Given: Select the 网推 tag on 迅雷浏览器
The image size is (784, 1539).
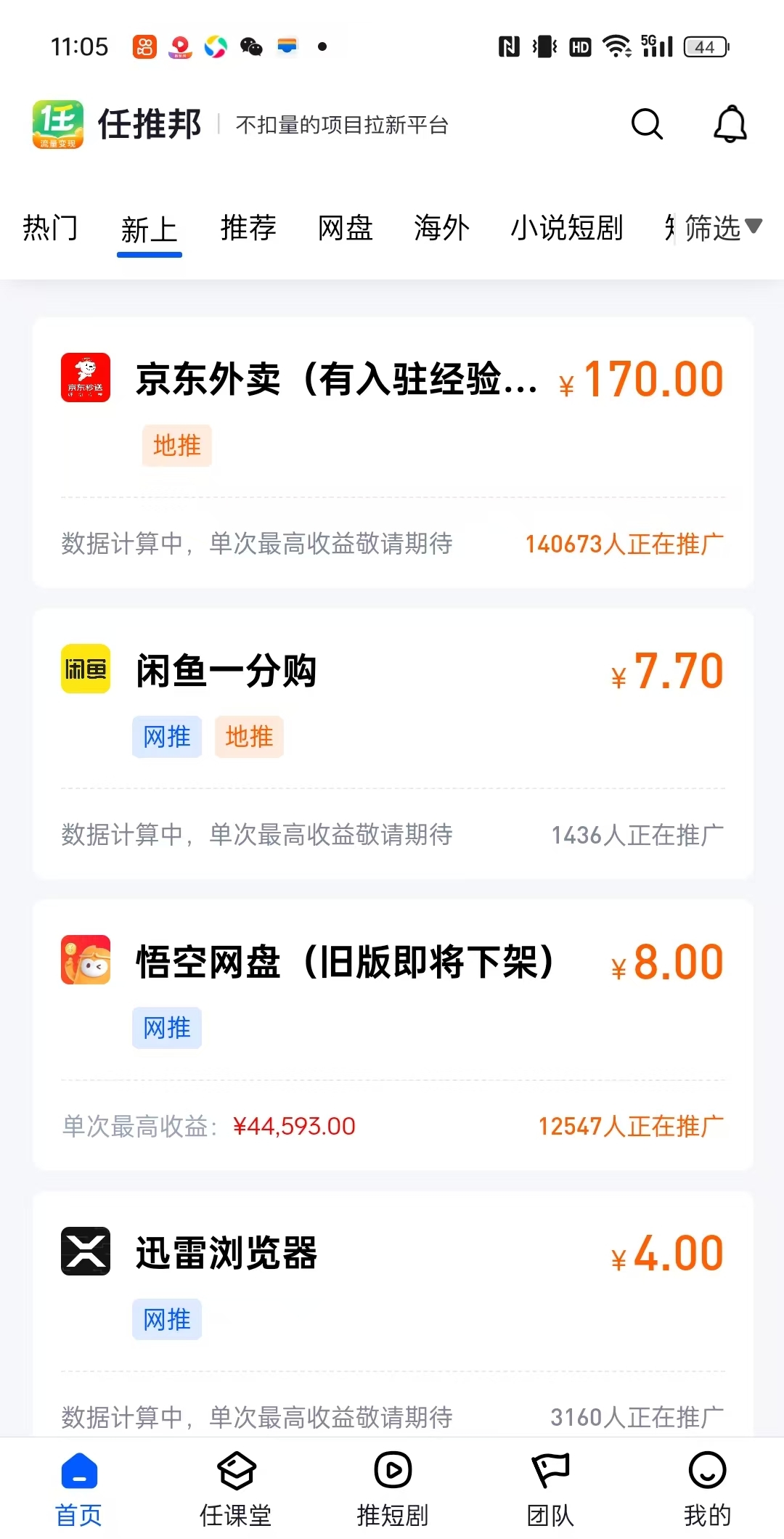Looking at the screenshot, I should [166, 1319].
